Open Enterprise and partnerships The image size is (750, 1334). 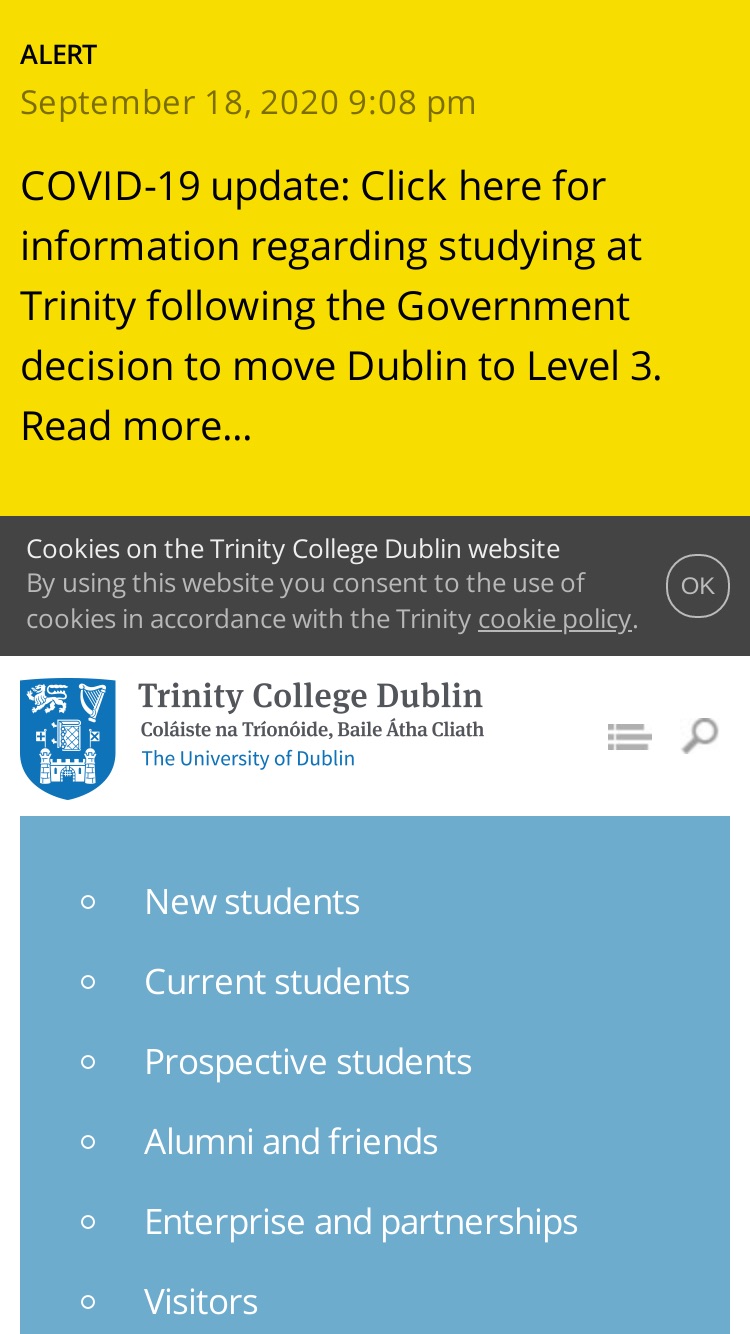361,1222
